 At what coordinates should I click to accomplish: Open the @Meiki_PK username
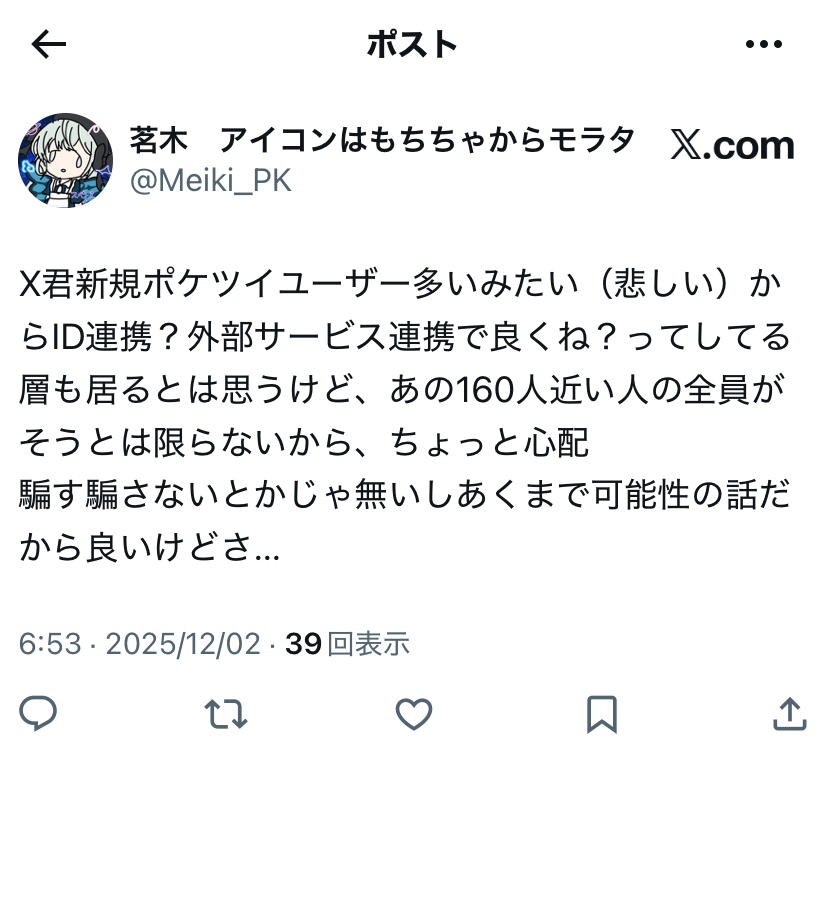(210, 181)
